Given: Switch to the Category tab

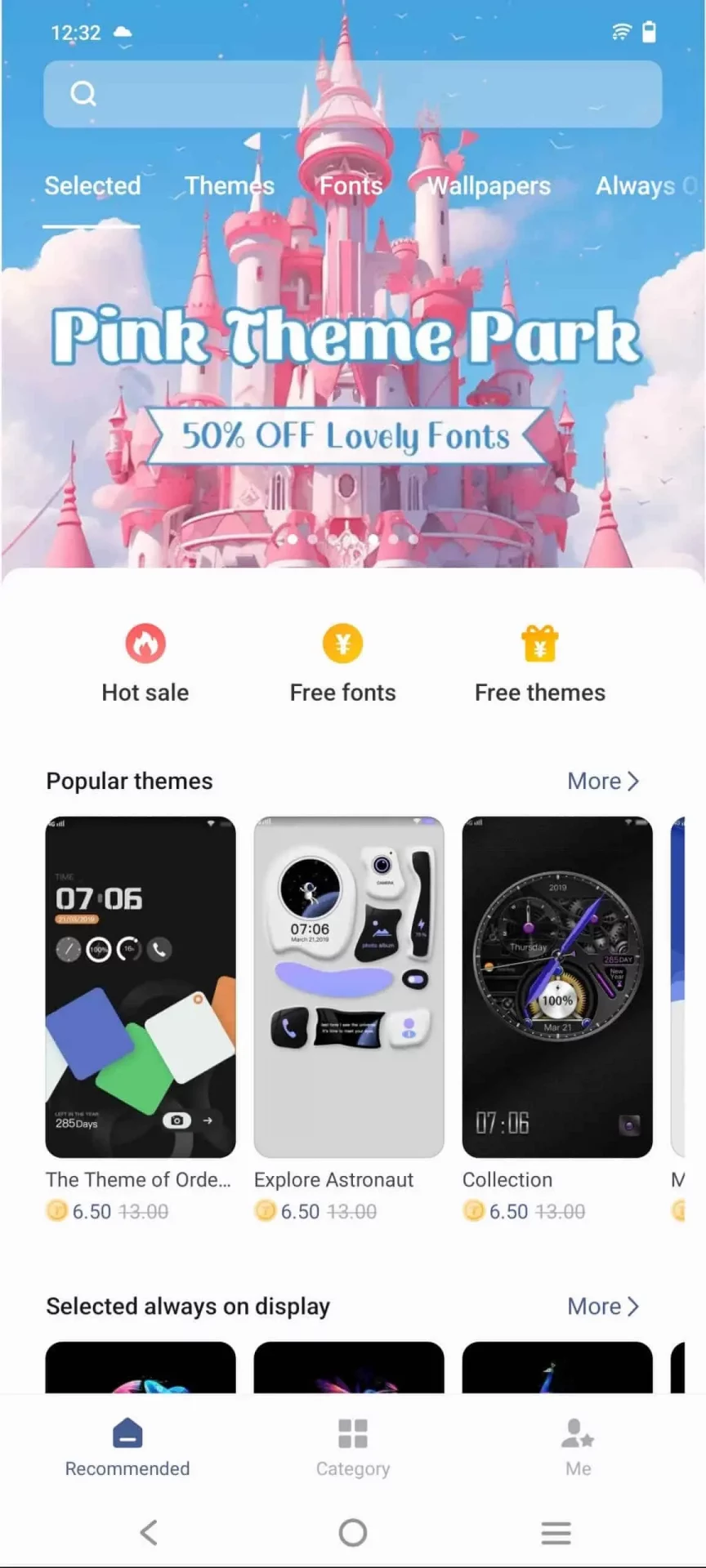Looking at the screenshot, I should tap(353, 1447).
